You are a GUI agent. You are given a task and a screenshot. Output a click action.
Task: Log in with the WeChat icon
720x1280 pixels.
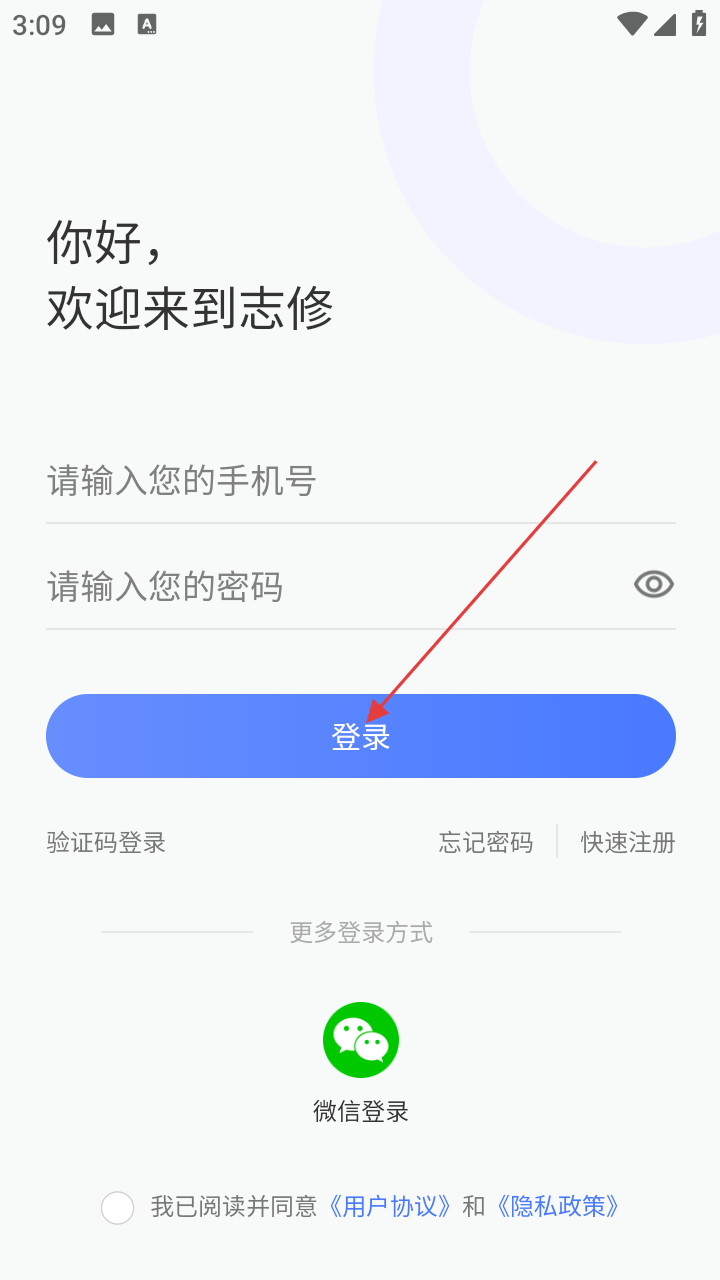(x=361, y=1040)
